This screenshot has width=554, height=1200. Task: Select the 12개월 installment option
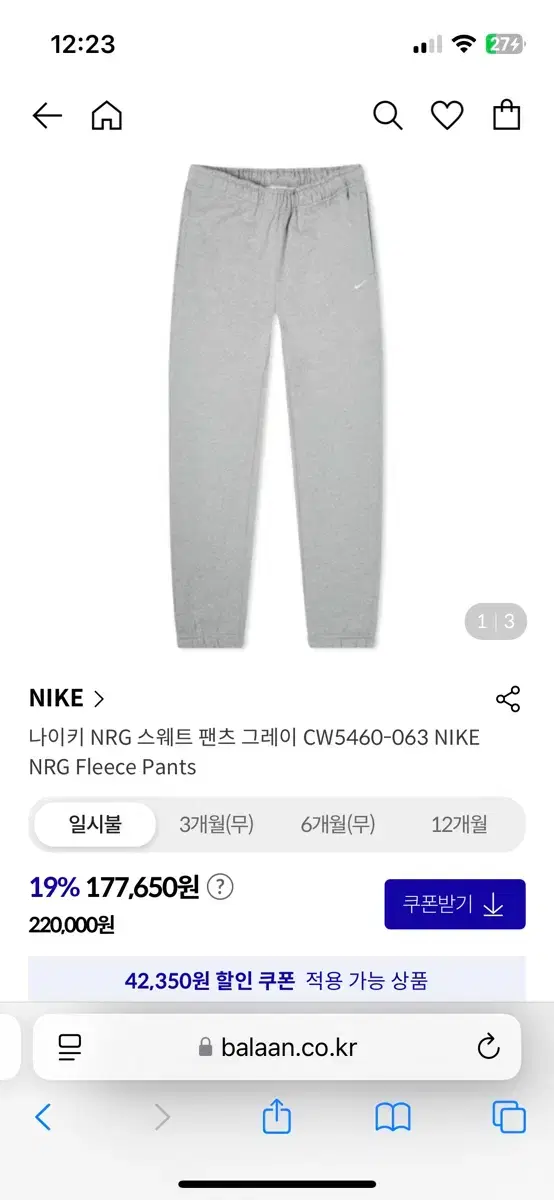tap(459, 825)
